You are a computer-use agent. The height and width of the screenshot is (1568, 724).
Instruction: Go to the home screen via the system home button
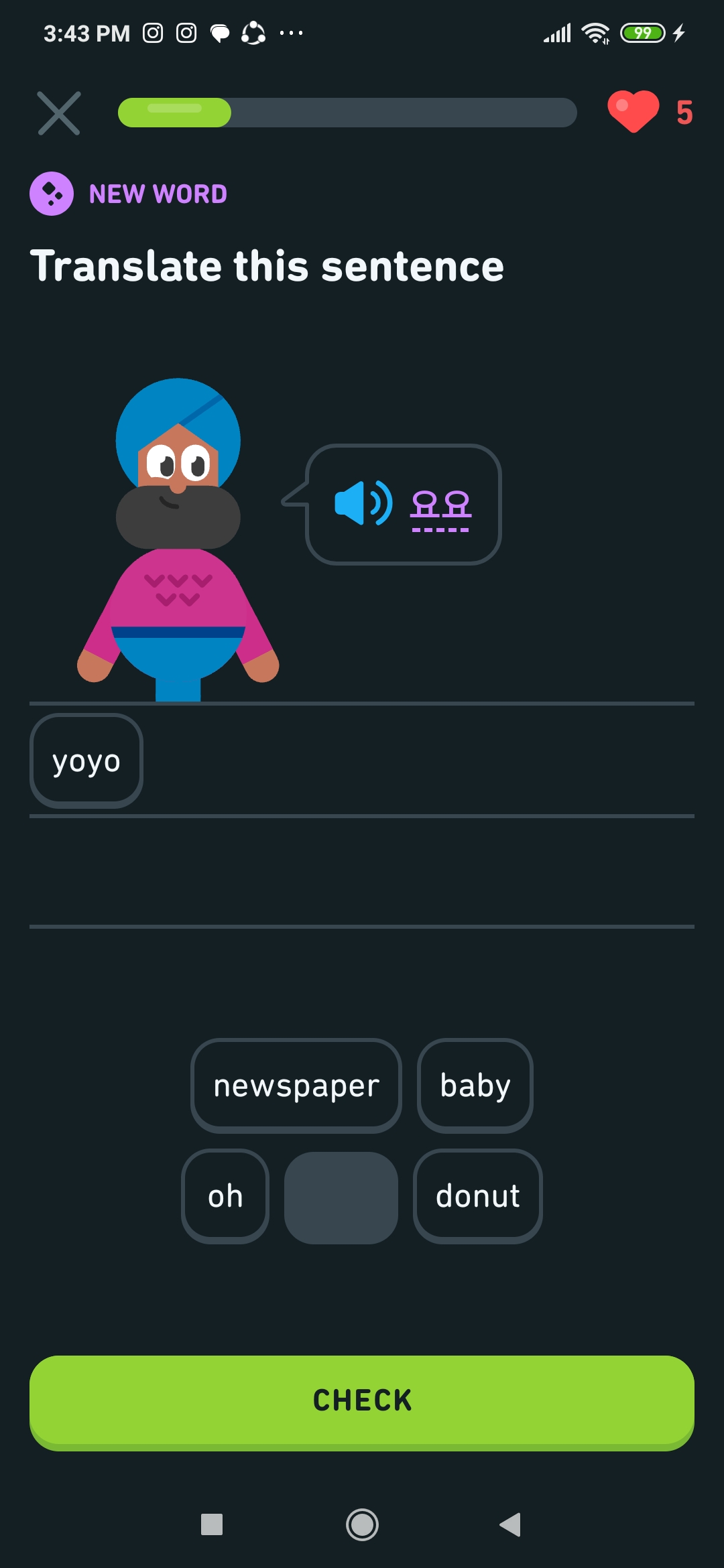[362, 1524]
